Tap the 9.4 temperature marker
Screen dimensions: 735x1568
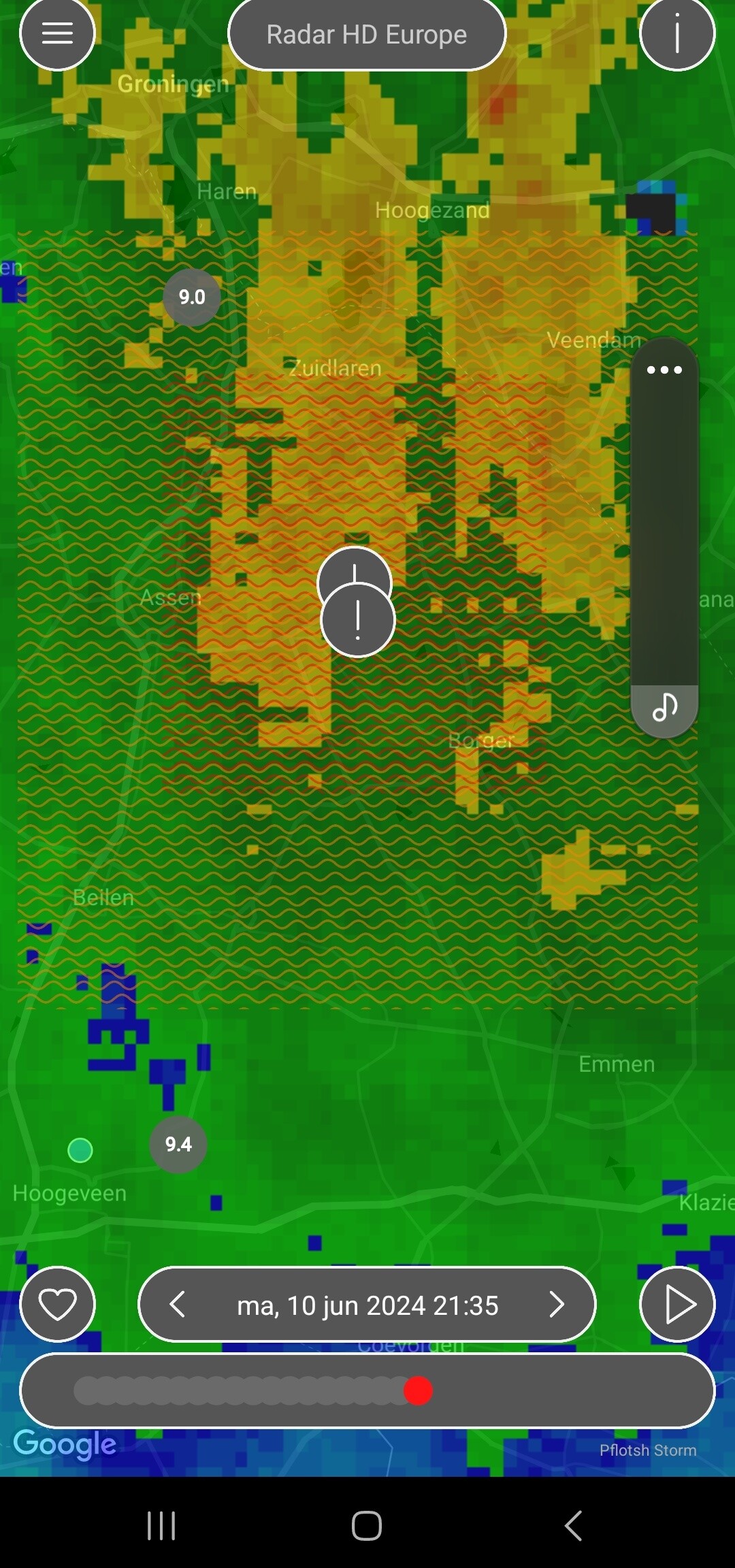coord(178,1145)
